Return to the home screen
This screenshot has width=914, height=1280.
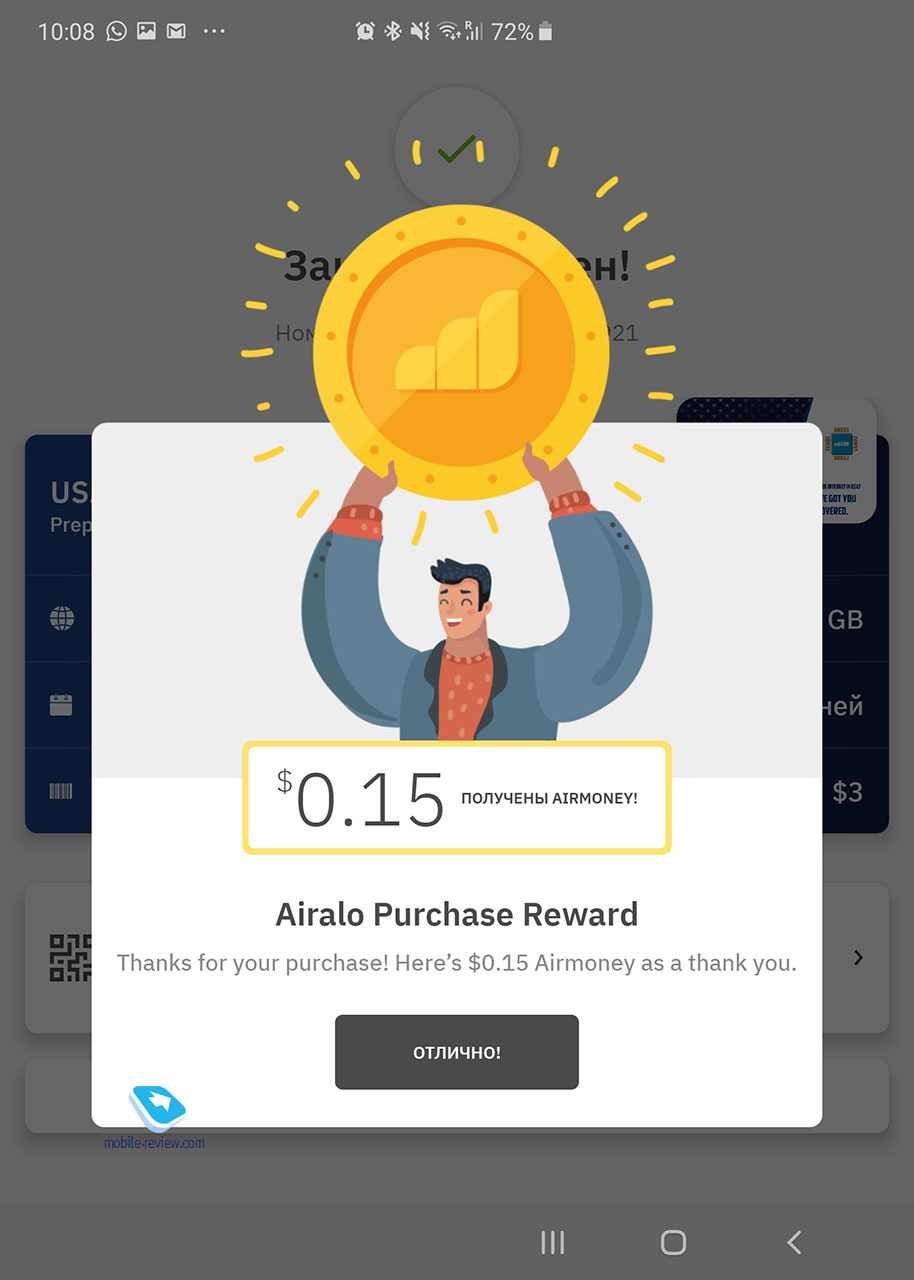click(673, 1242)
